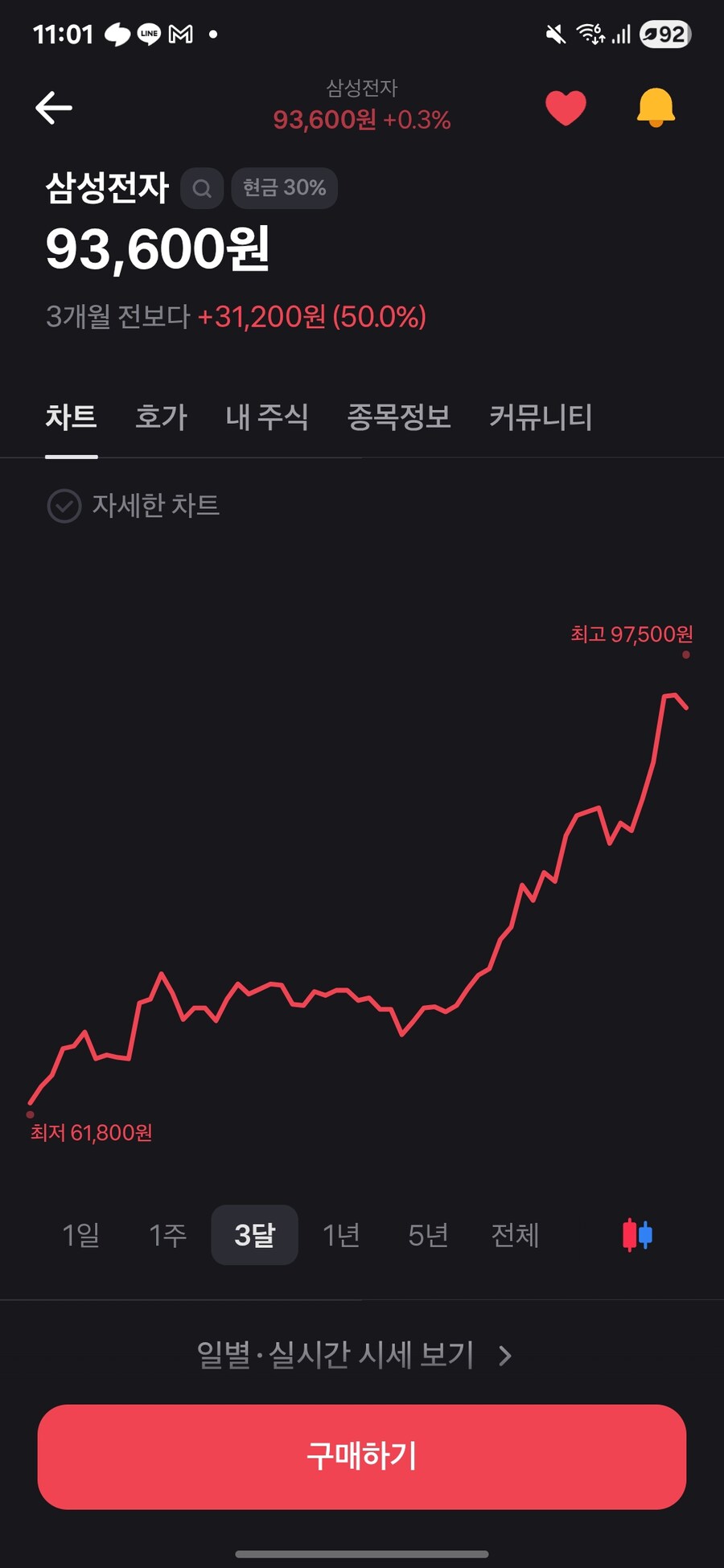The height and width of the screenshot is (1568, 724).
Task: Toggle the heart favorite for 삼성전자
Action: (566, 108)
